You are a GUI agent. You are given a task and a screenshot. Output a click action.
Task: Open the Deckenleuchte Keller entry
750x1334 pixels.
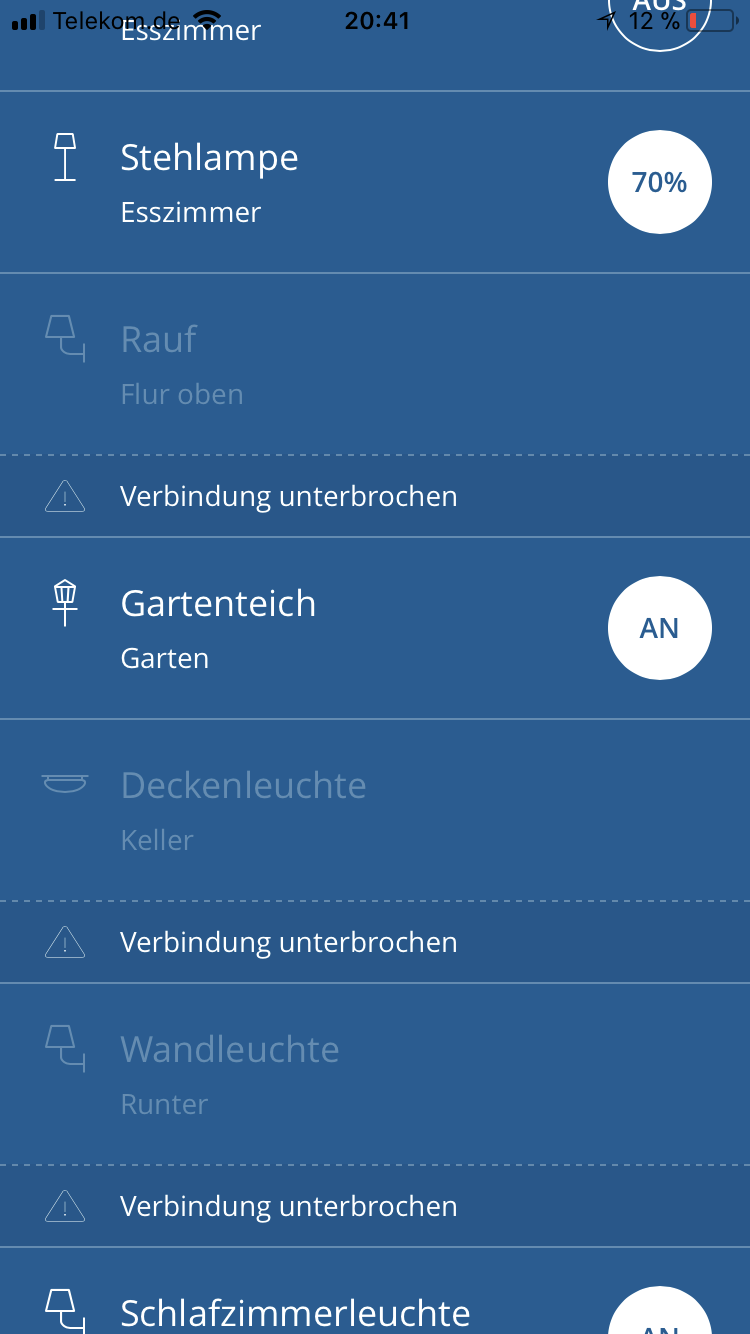[300, 810]
